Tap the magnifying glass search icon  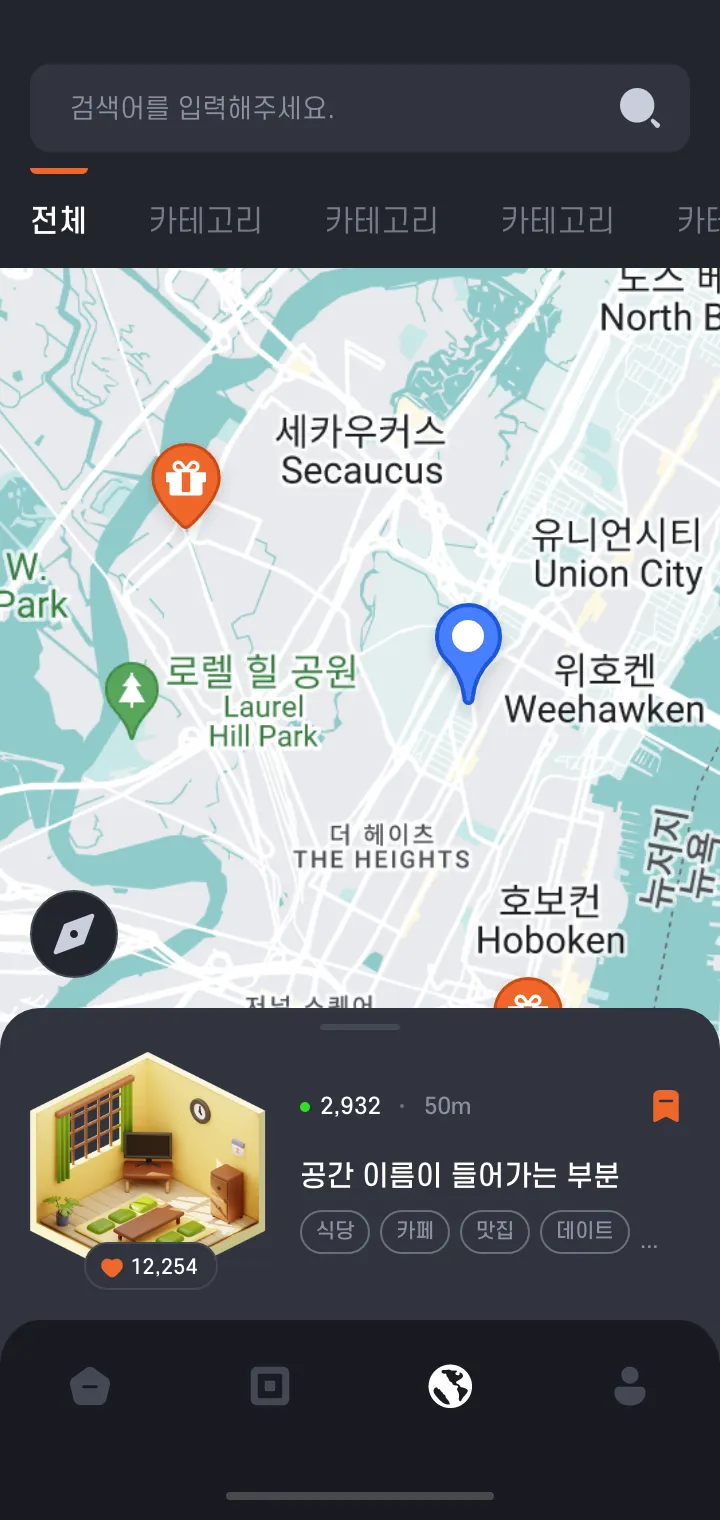click(x=640, y=107)
